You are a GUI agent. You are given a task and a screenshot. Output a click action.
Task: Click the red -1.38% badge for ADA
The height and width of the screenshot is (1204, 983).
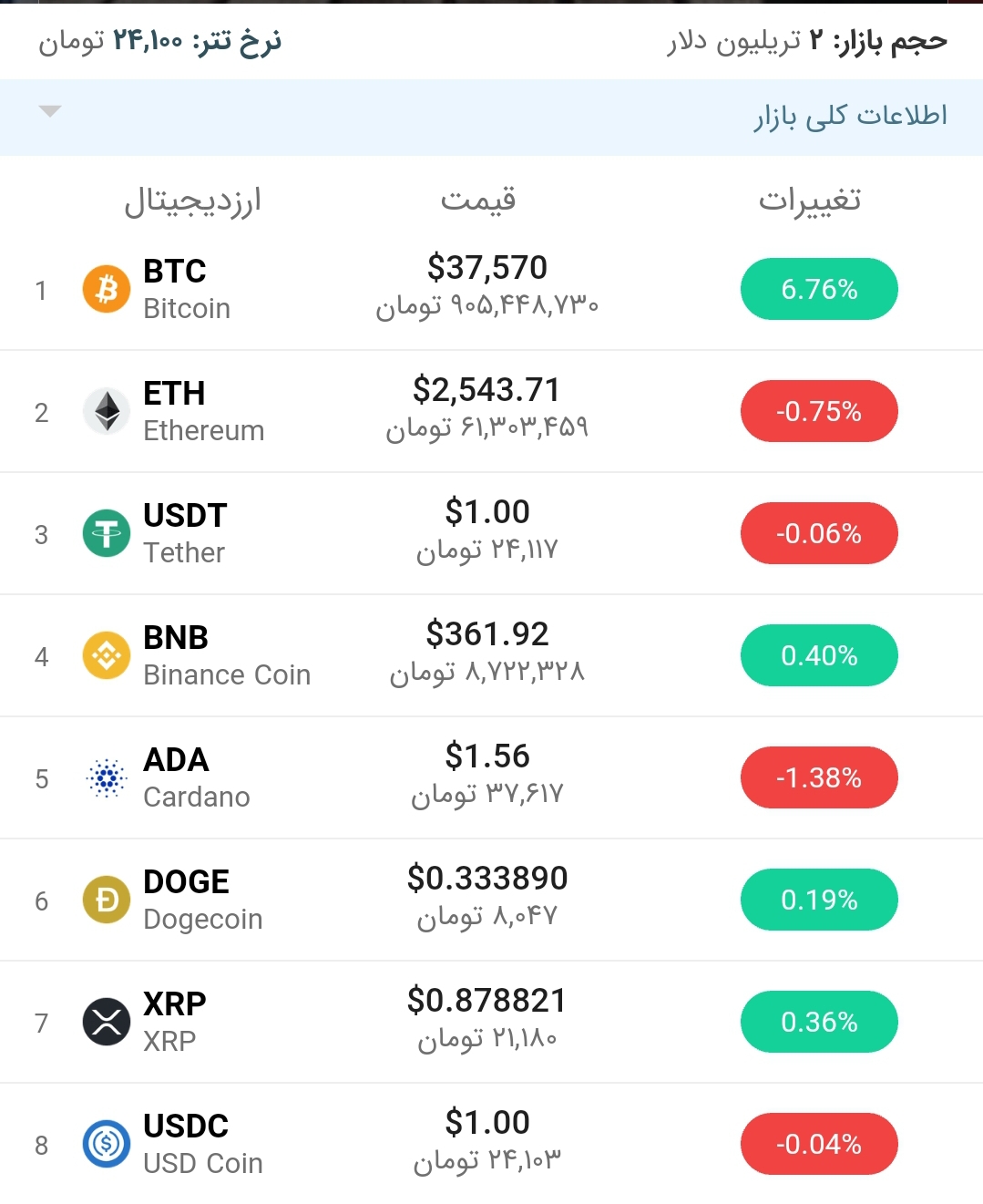(x=818, y=777)
